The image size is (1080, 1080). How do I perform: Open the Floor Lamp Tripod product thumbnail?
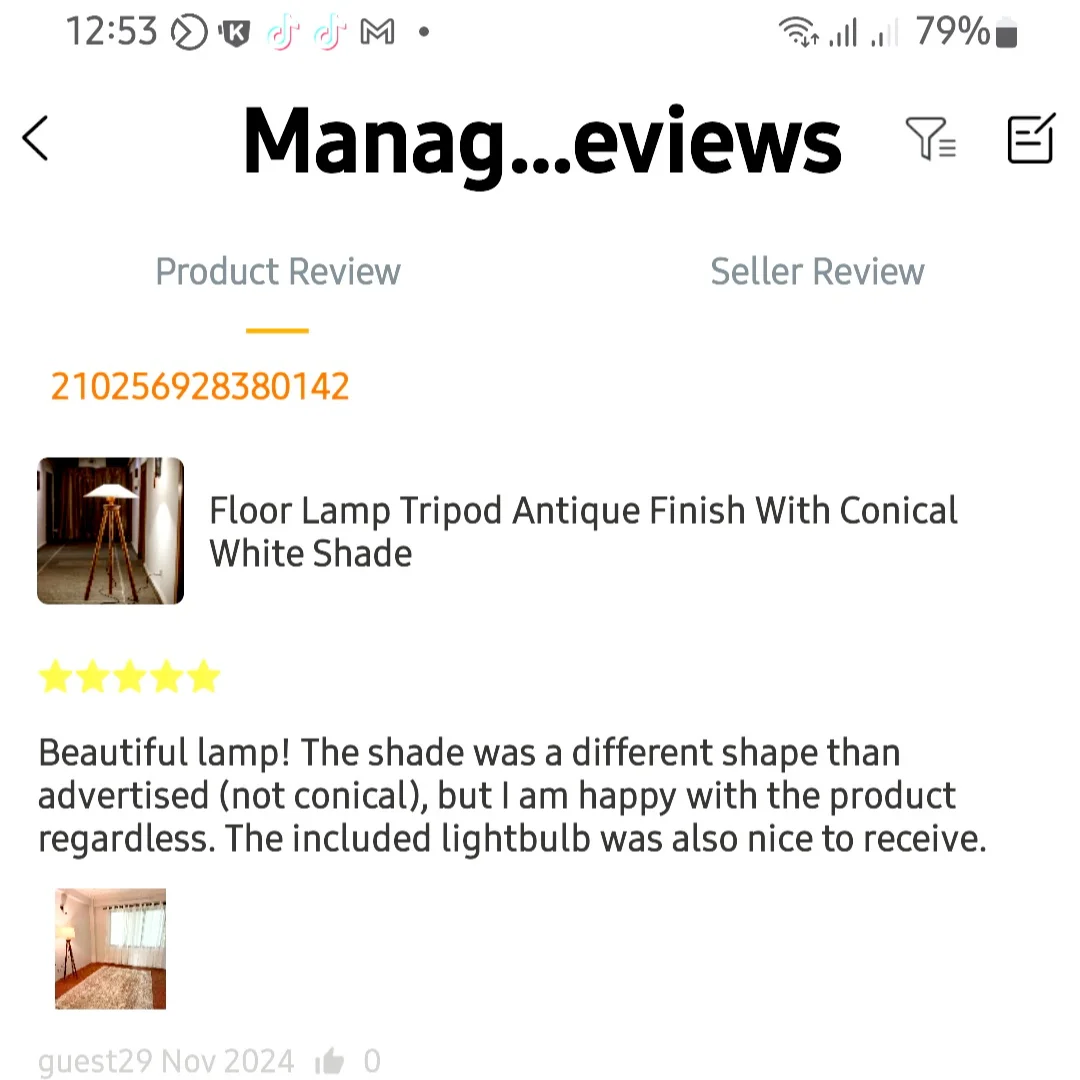click(110, 531)
